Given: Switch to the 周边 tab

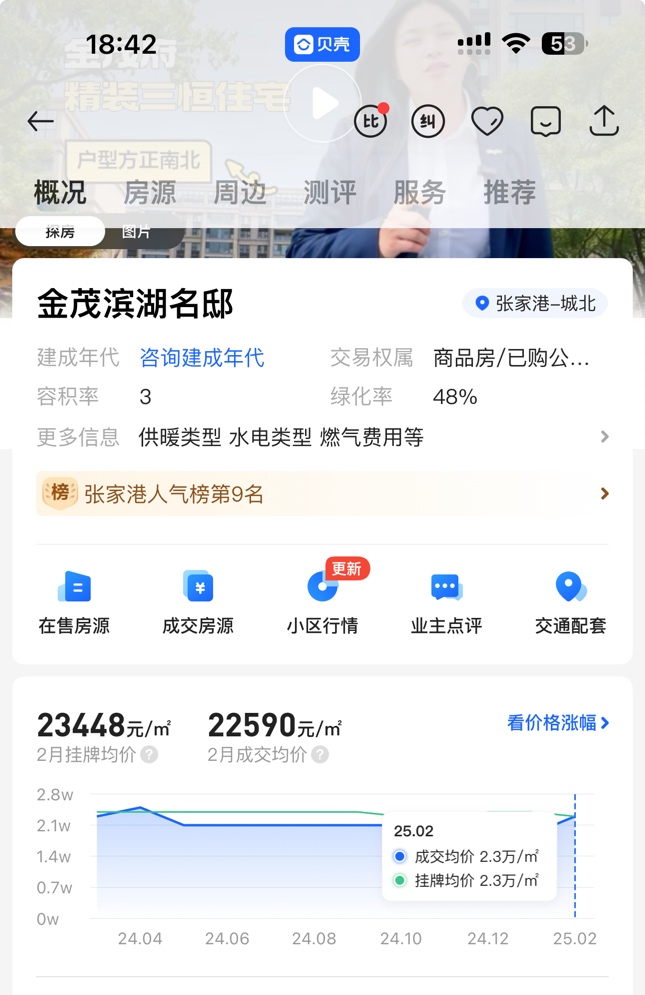Looking at the screenshot, I should pyautogui.click(x=240, y=192).
